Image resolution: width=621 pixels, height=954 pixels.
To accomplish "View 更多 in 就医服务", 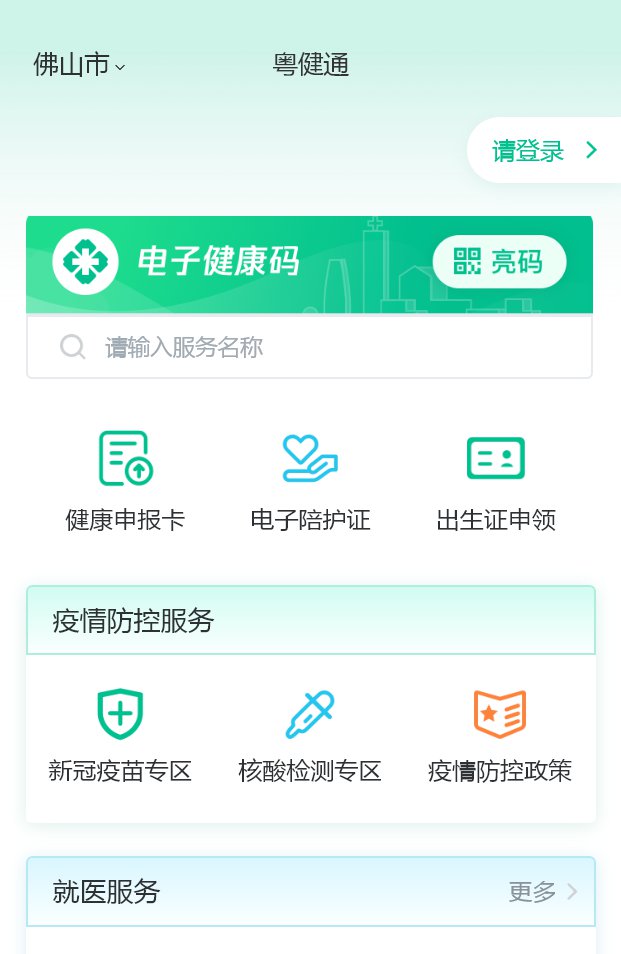I will [x=542, y=892].
